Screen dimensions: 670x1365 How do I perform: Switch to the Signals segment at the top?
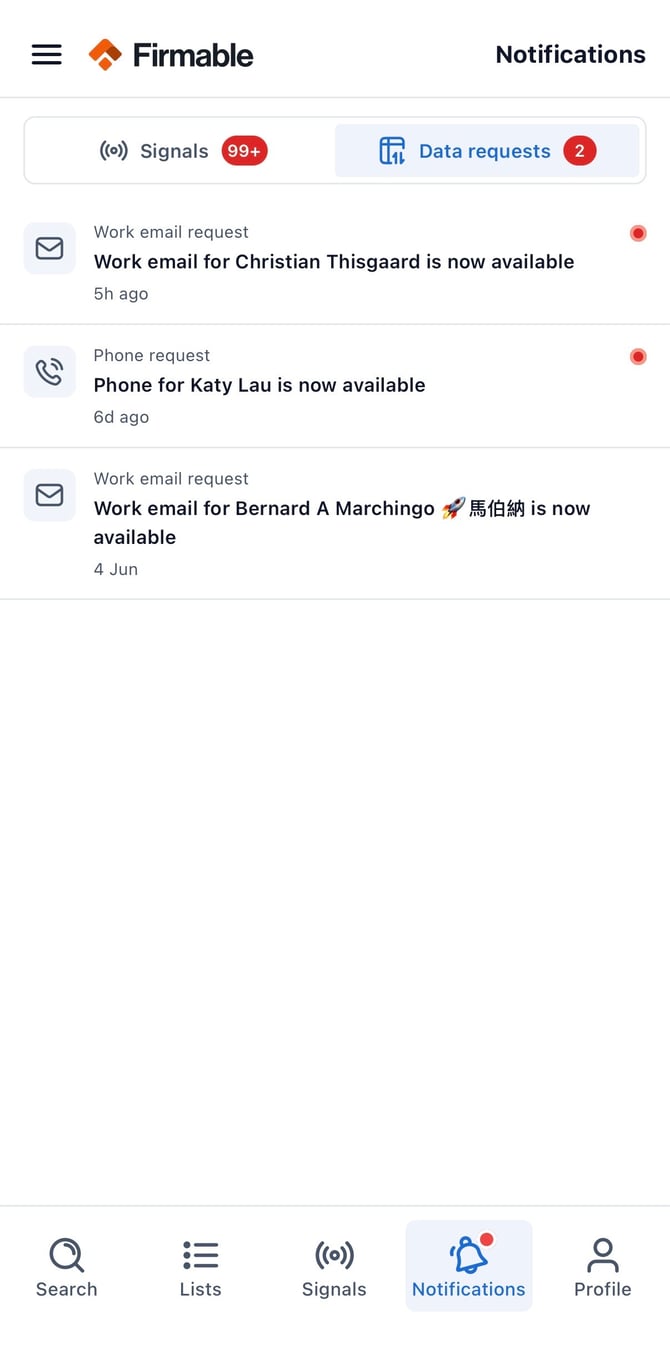[183, 151]
